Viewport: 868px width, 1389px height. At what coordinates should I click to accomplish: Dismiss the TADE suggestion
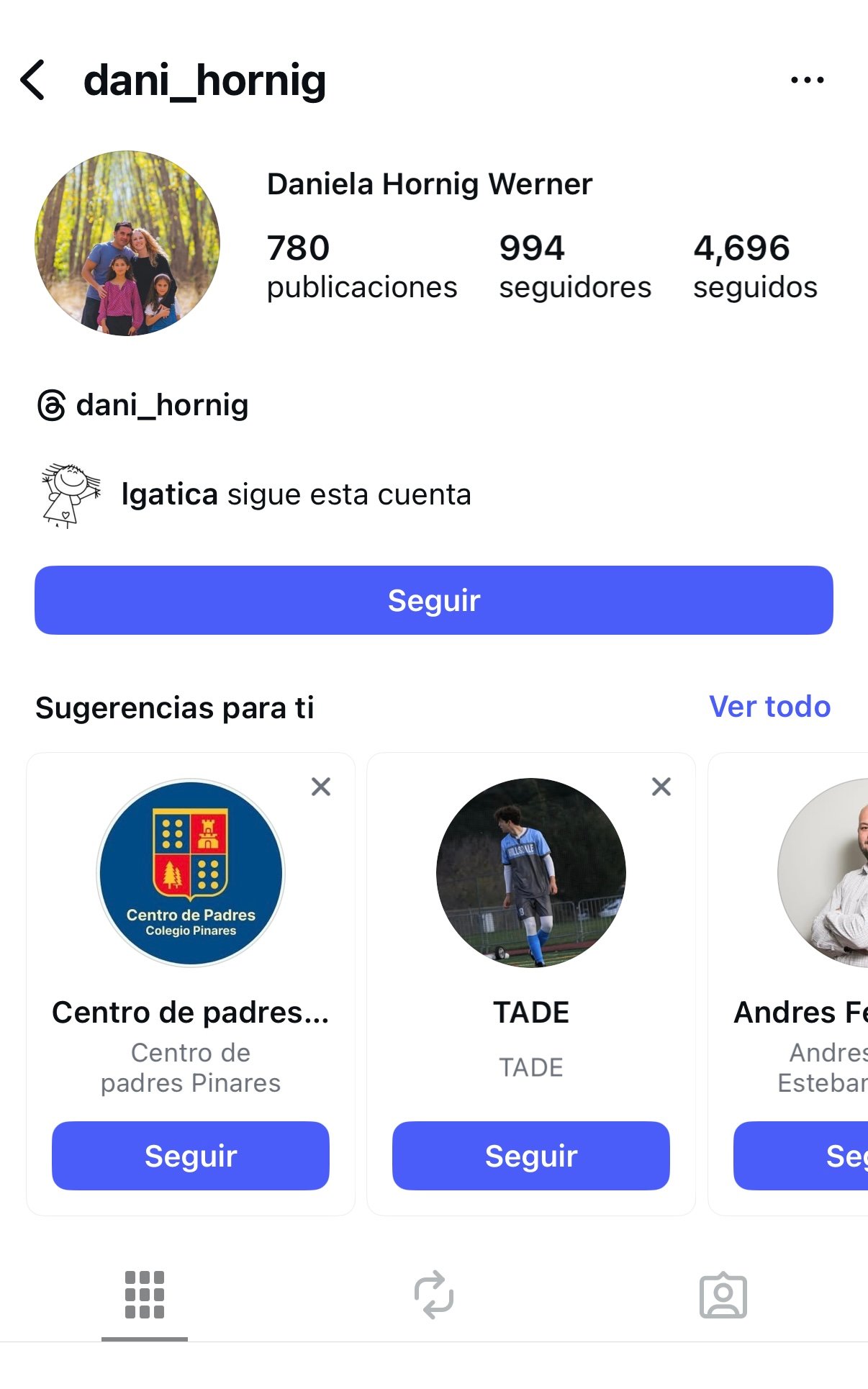661,787
